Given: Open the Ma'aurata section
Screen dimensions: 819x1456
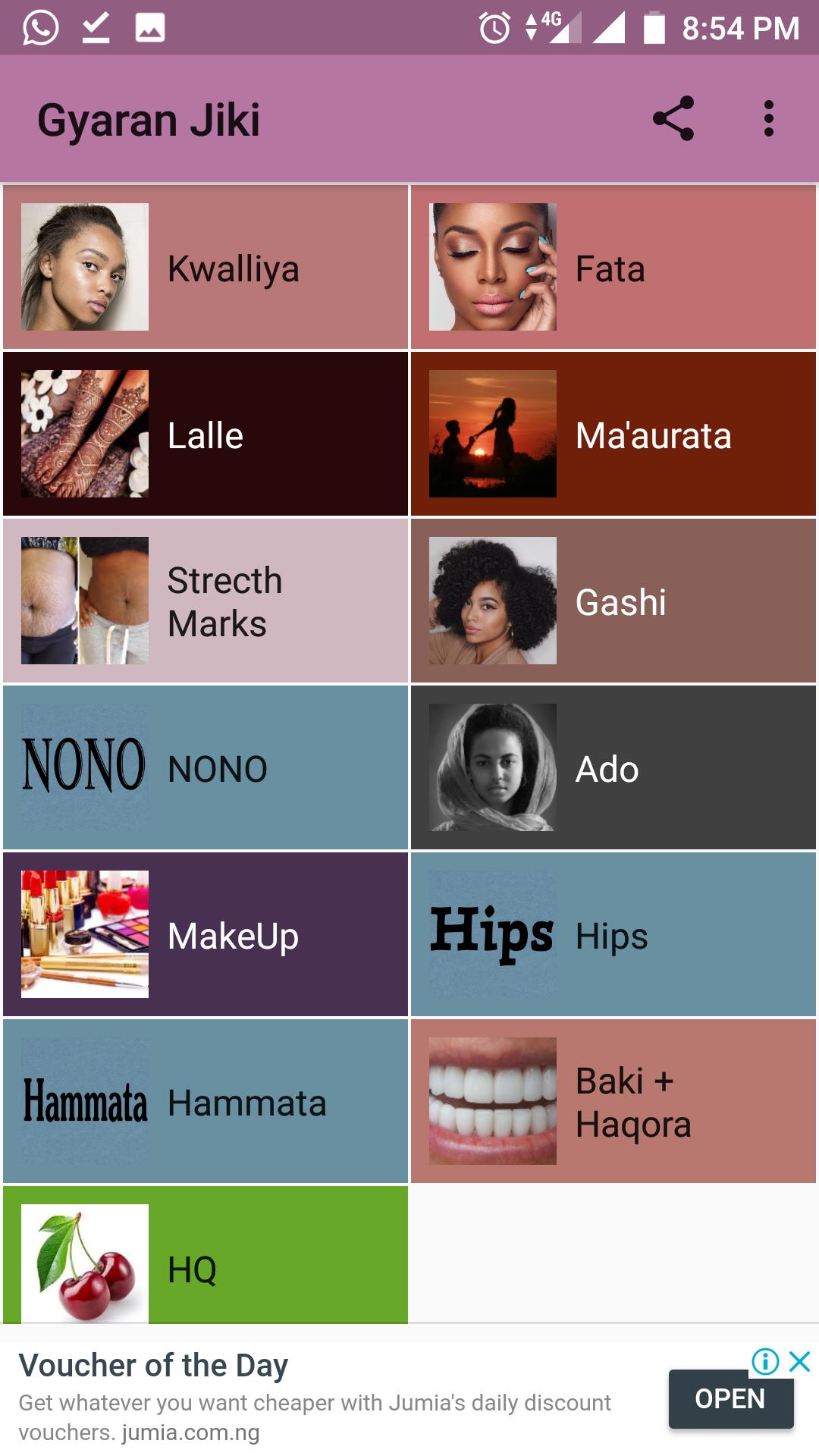Looking at the screenshot, I should [x=613, y=434].
